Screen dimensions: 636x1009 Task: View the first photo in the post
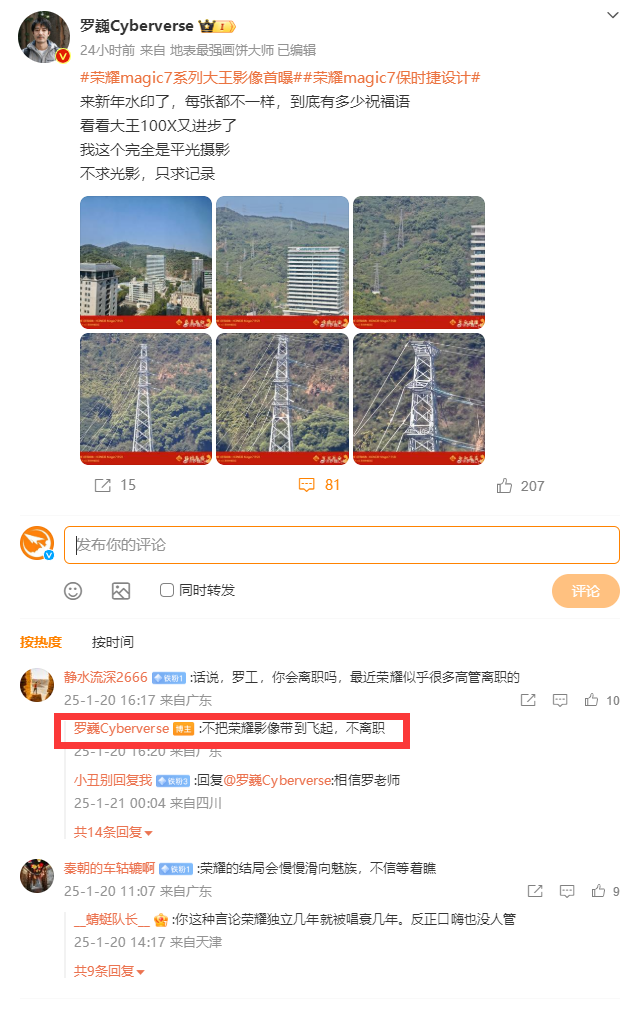pyautogui.click(x=145, y=262)
